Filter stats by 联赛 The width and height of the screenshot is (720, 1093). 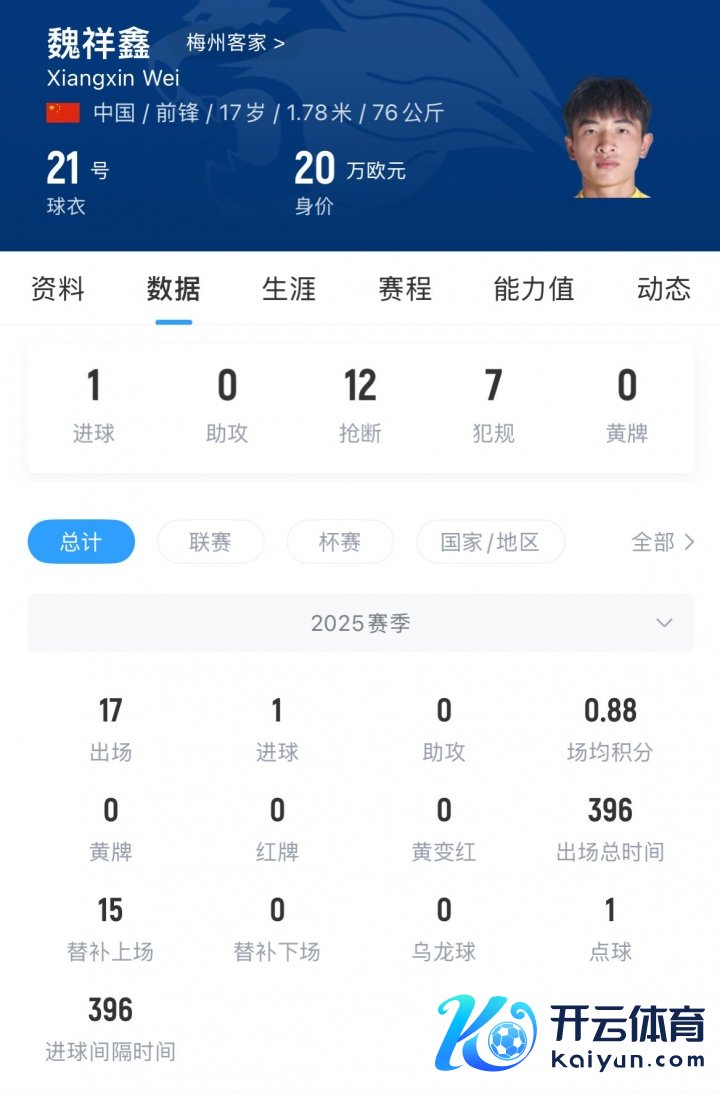pos(210,542)
